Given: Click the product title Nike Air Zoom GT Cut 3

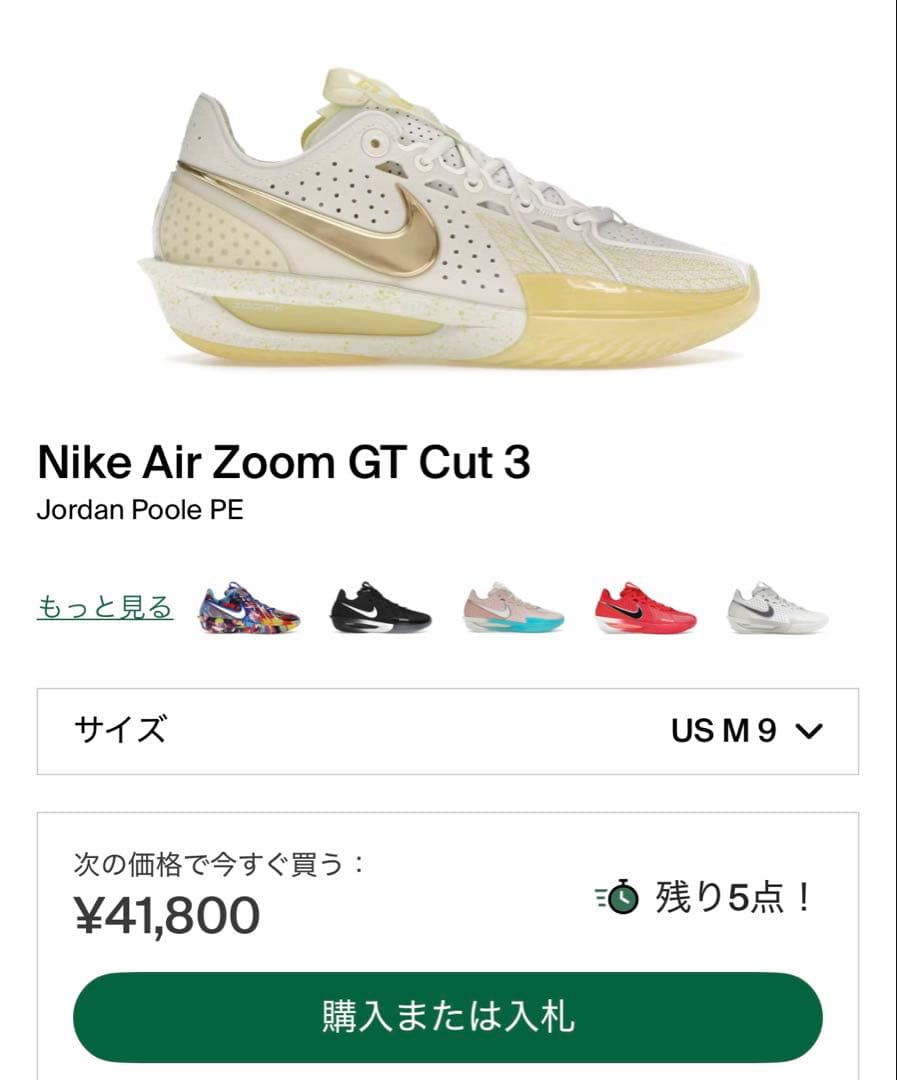Looking at the screenshot, I should (283, 463).
